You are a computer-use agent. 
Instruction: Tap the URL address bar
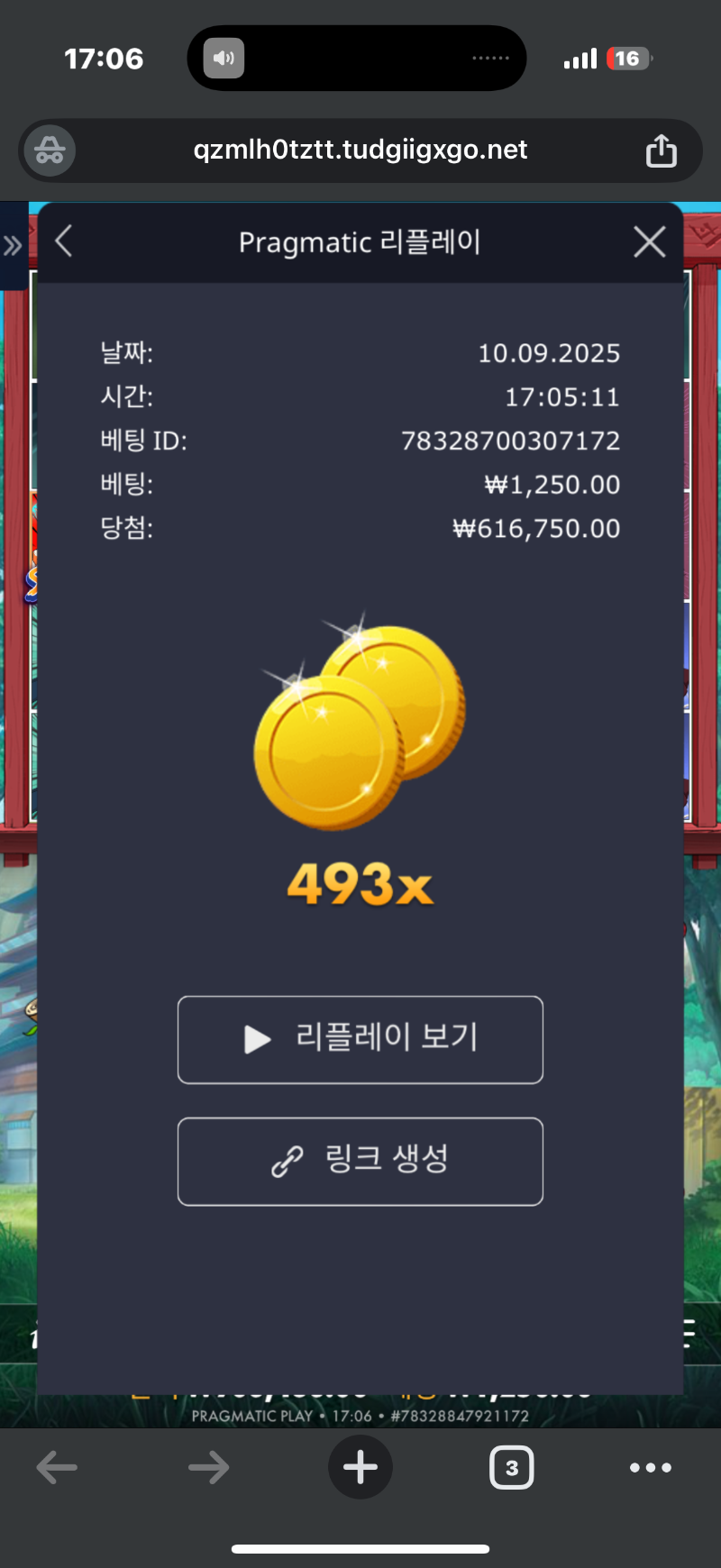360,150
